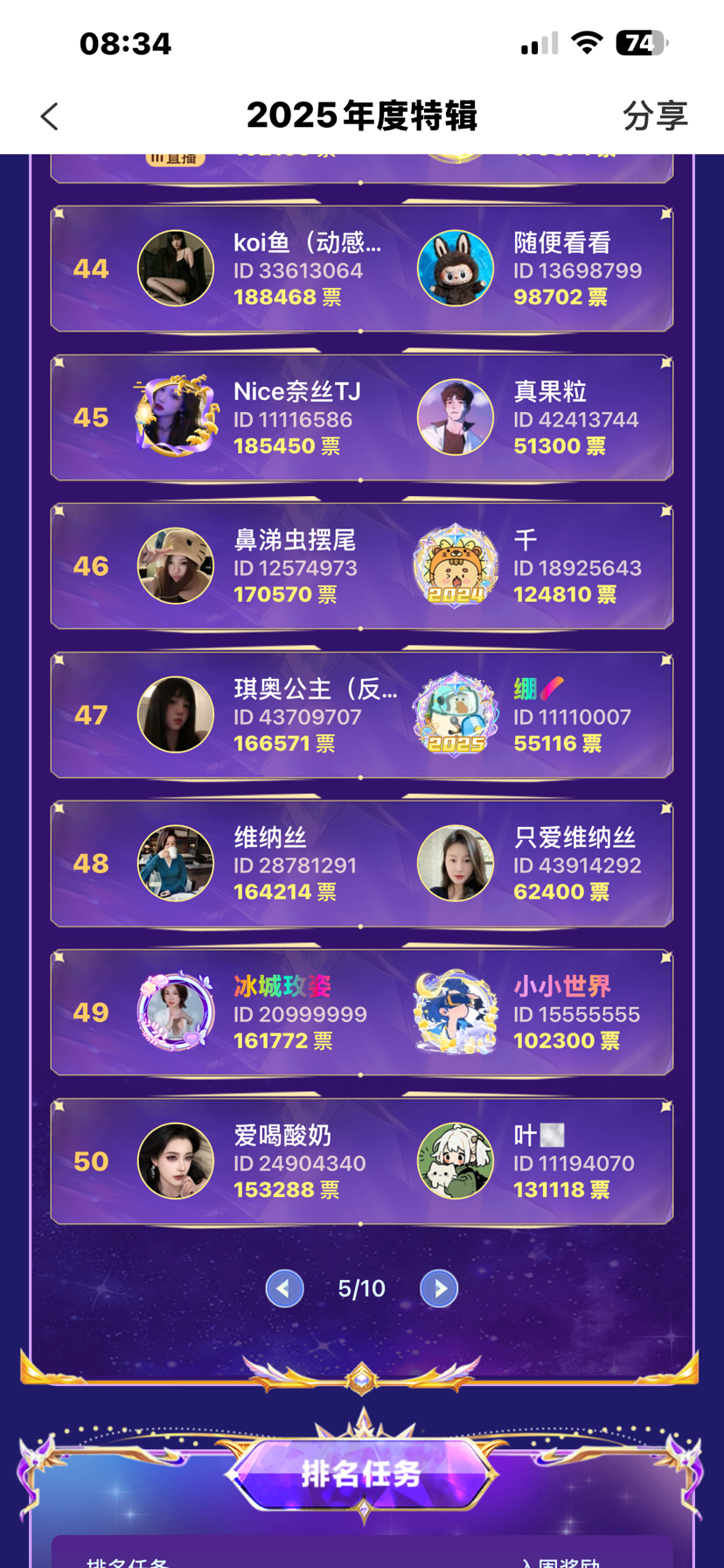
Task: Open 冰城玫姿's avatar at rank 49
Action: (176, 1012)
